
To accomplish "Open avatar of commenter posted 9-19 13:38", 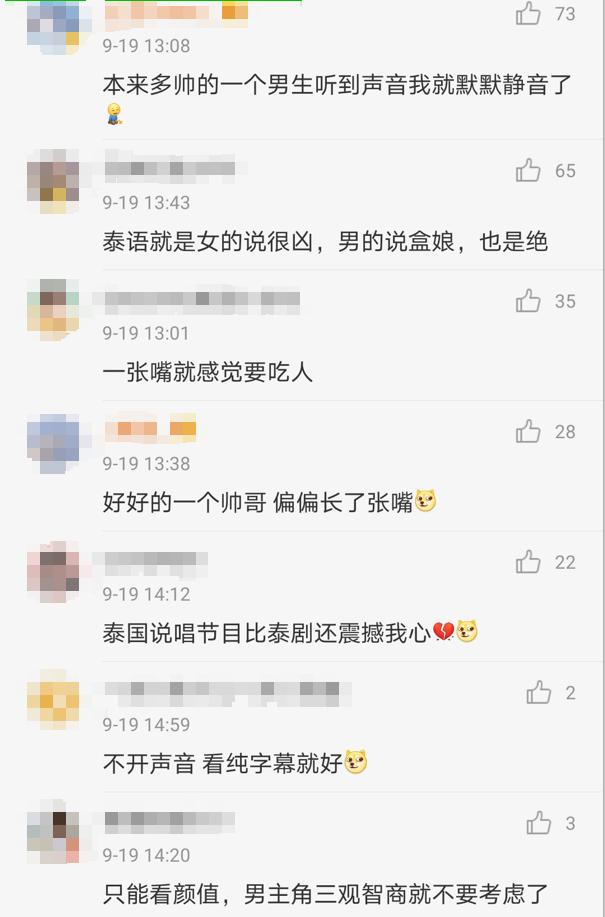I will coord(53,442).
